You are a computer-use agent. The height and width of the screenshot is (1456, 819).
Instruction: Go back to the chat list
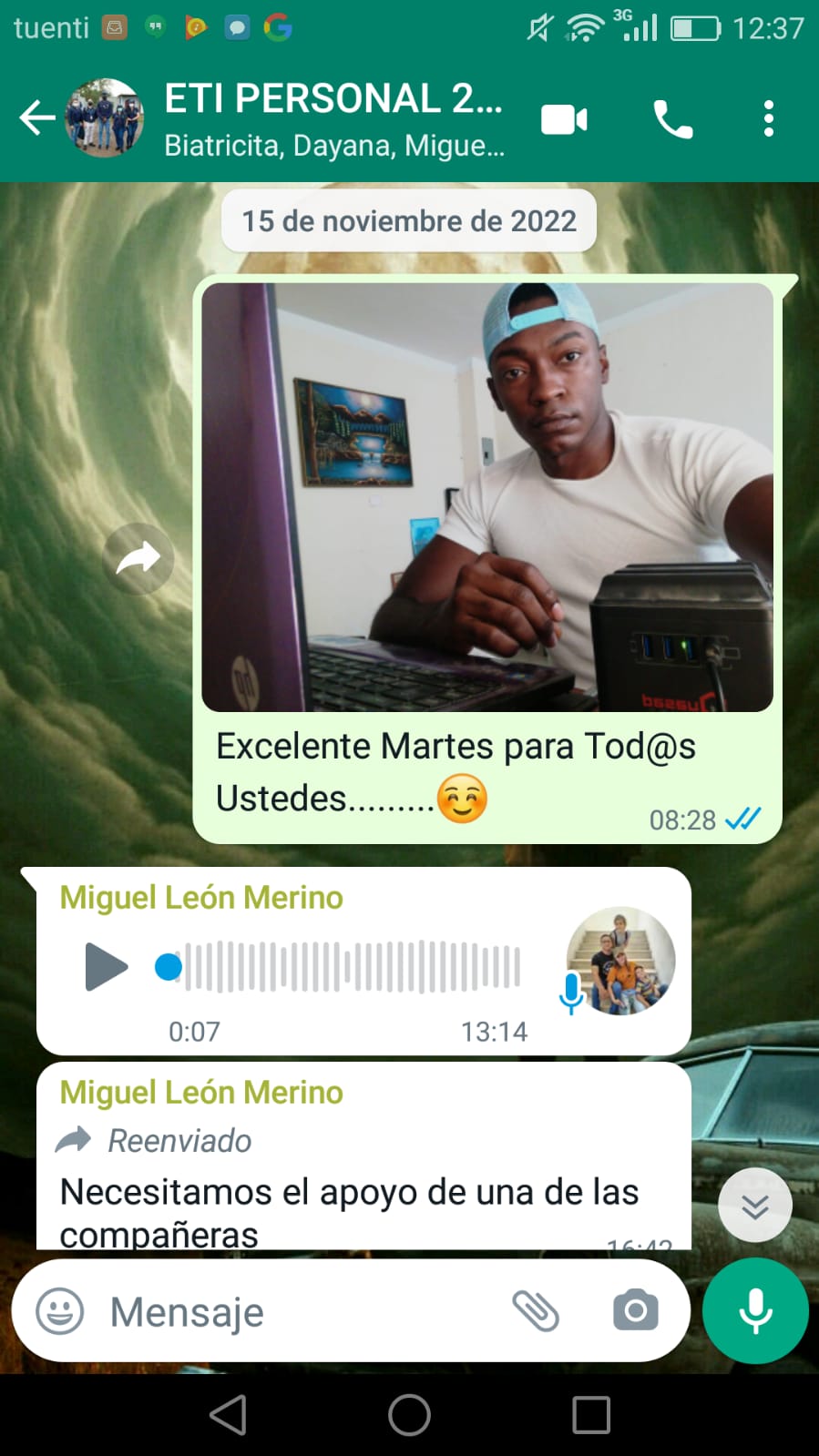click(x=36, y=118)
